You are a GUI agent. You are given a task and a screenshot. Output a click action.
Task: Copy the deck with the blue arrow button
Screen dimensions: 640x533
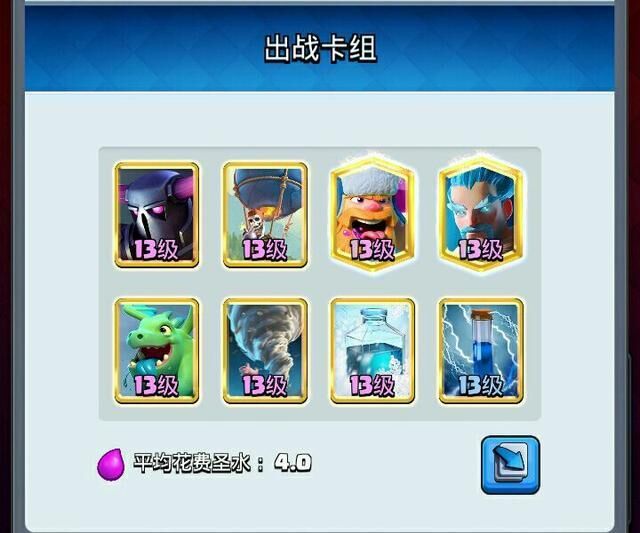[x=510, y=464]
